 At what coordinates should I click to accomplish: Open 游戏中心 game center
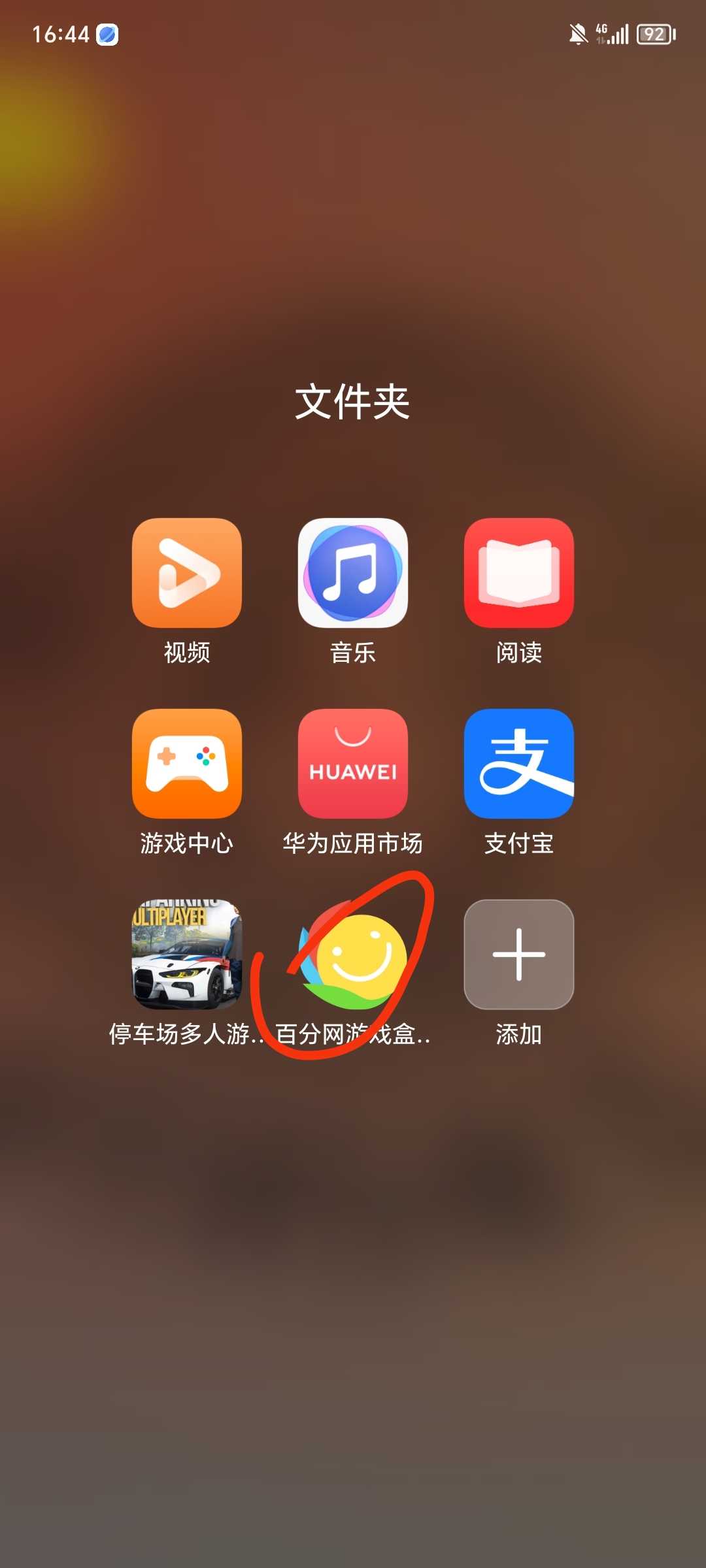(187, 764)
